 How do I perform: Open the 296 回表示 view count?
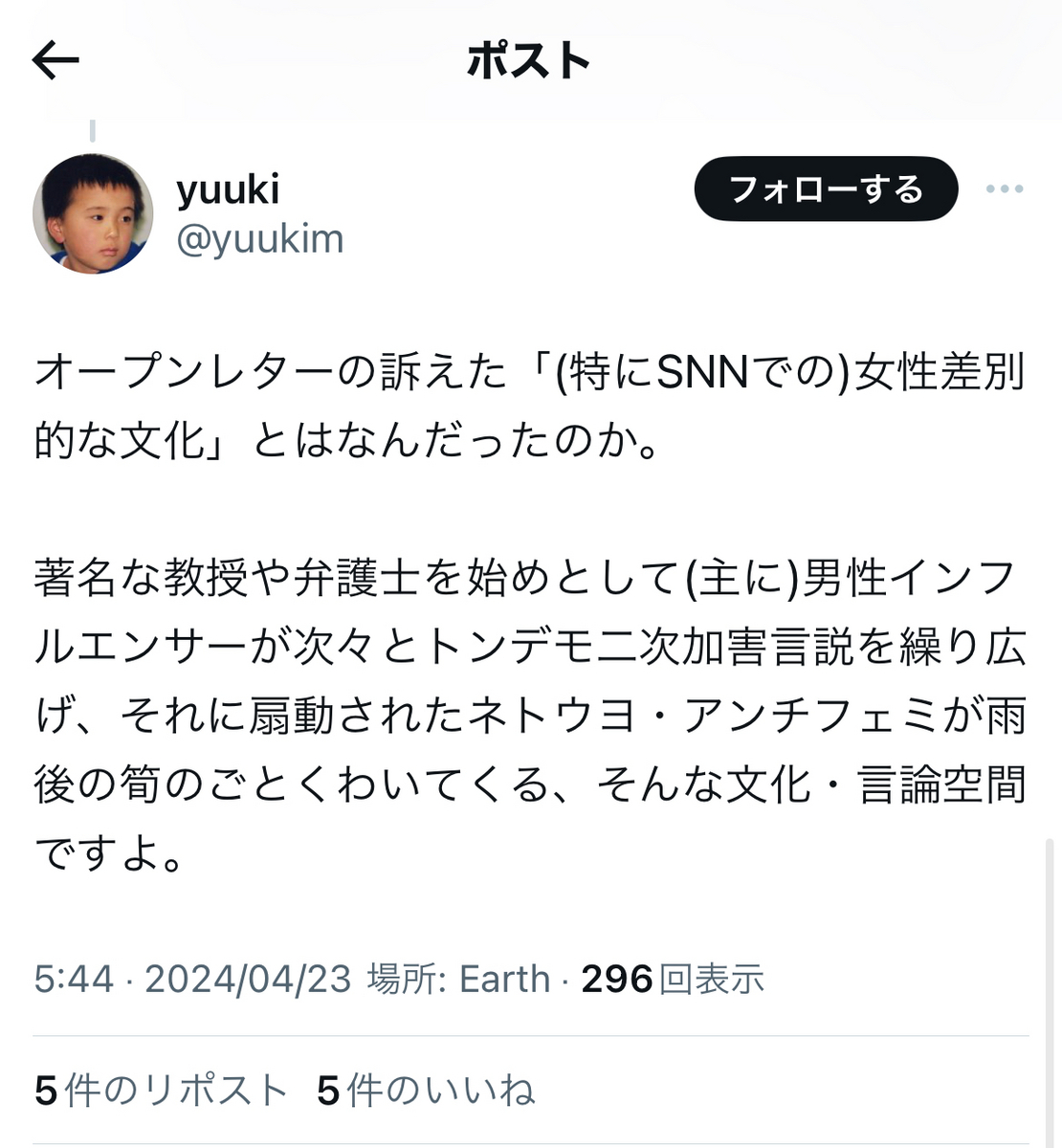point(673,980)
